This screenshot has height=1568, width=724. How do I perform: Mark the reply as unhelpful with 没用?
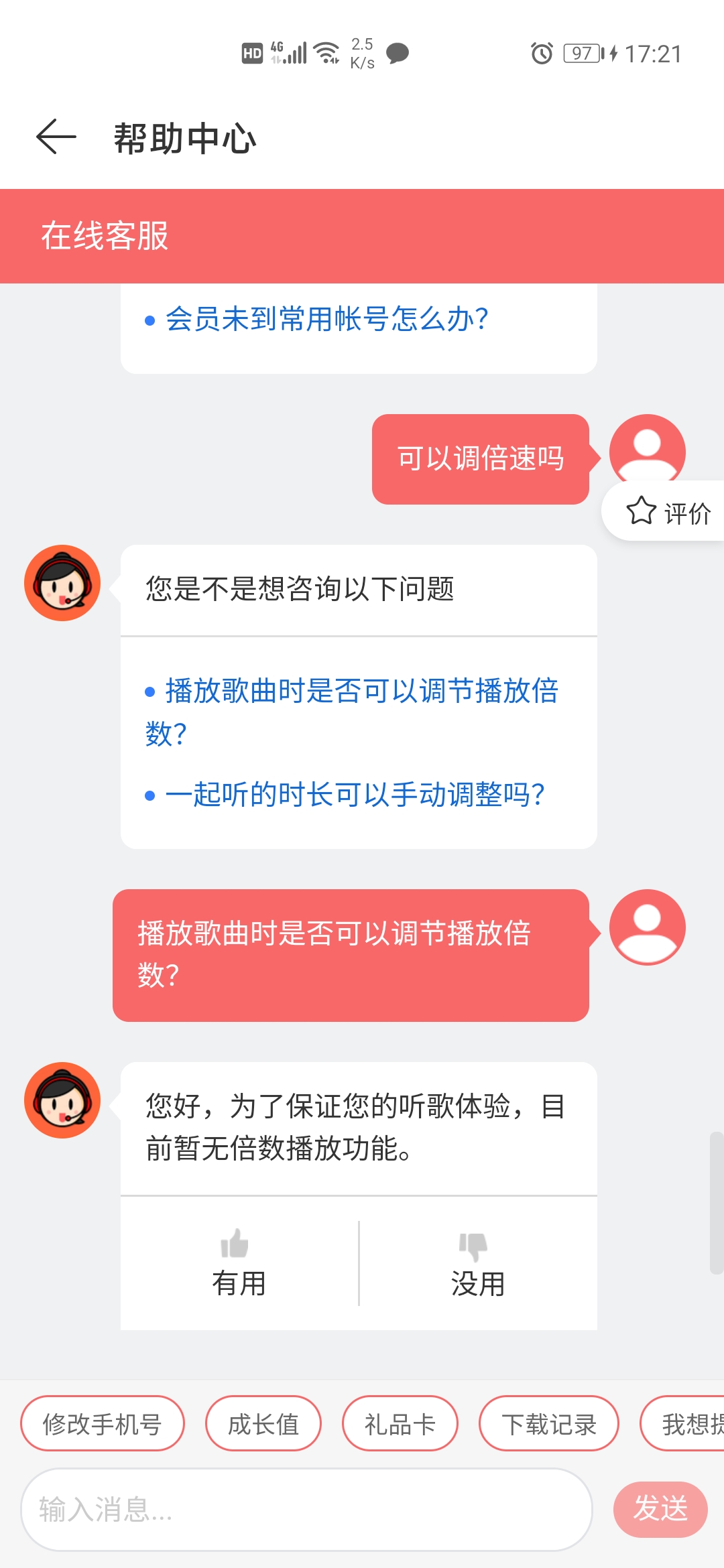pos(476,1283)
